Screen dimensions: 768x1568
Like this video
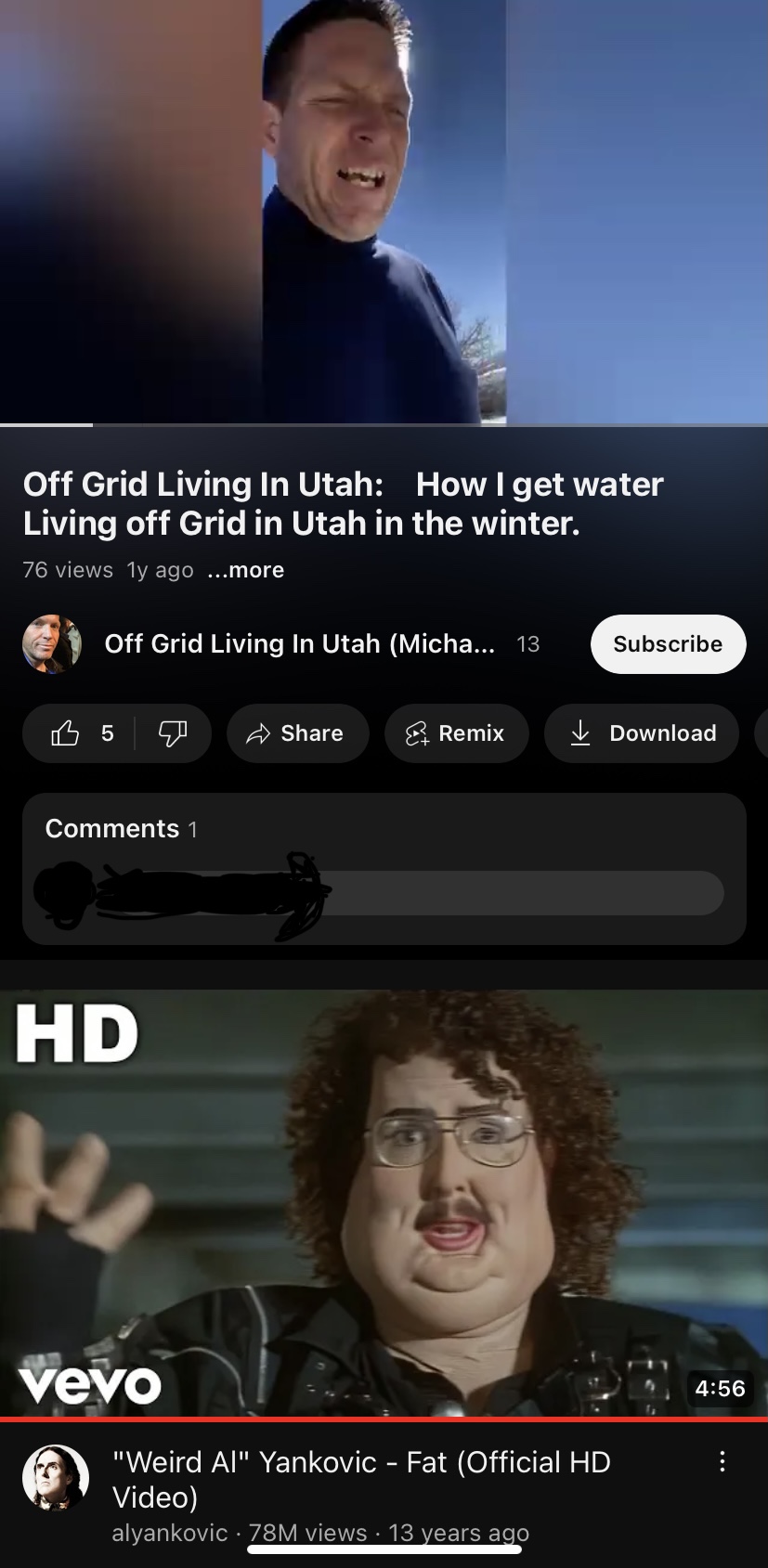[x=80, y=733]
